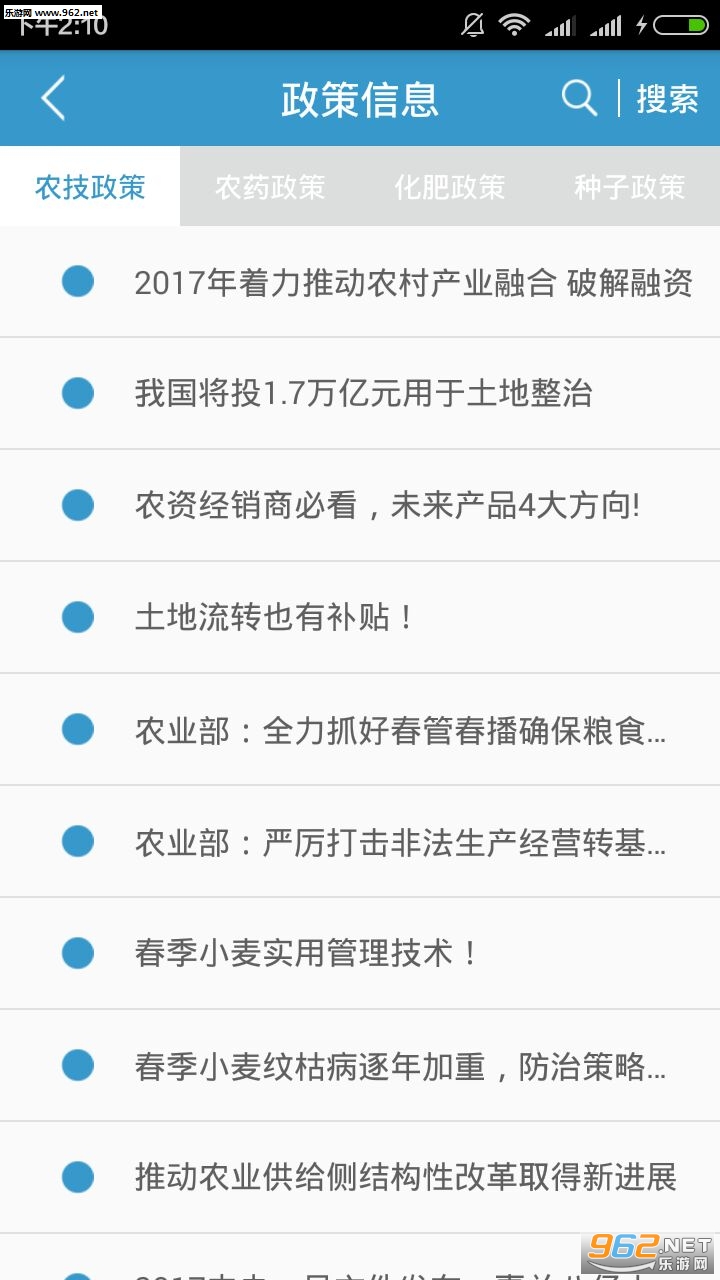This screenshot has width=720, height=1280.
Task: Switch to the 农药政策 tab
Action: [x=270, y=186]
